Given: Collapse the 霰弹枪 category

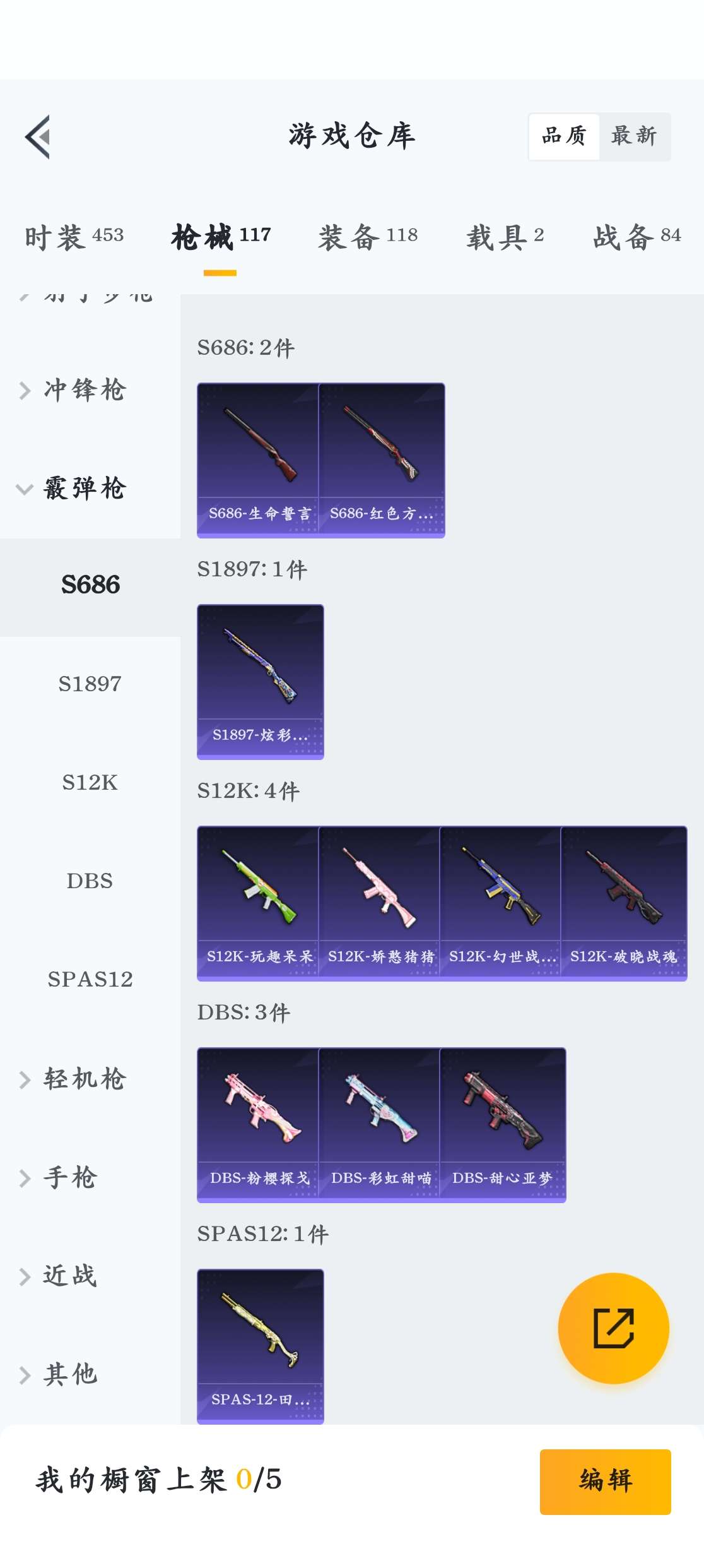Looking at the screenshot, I should click(x=84, y=489).
